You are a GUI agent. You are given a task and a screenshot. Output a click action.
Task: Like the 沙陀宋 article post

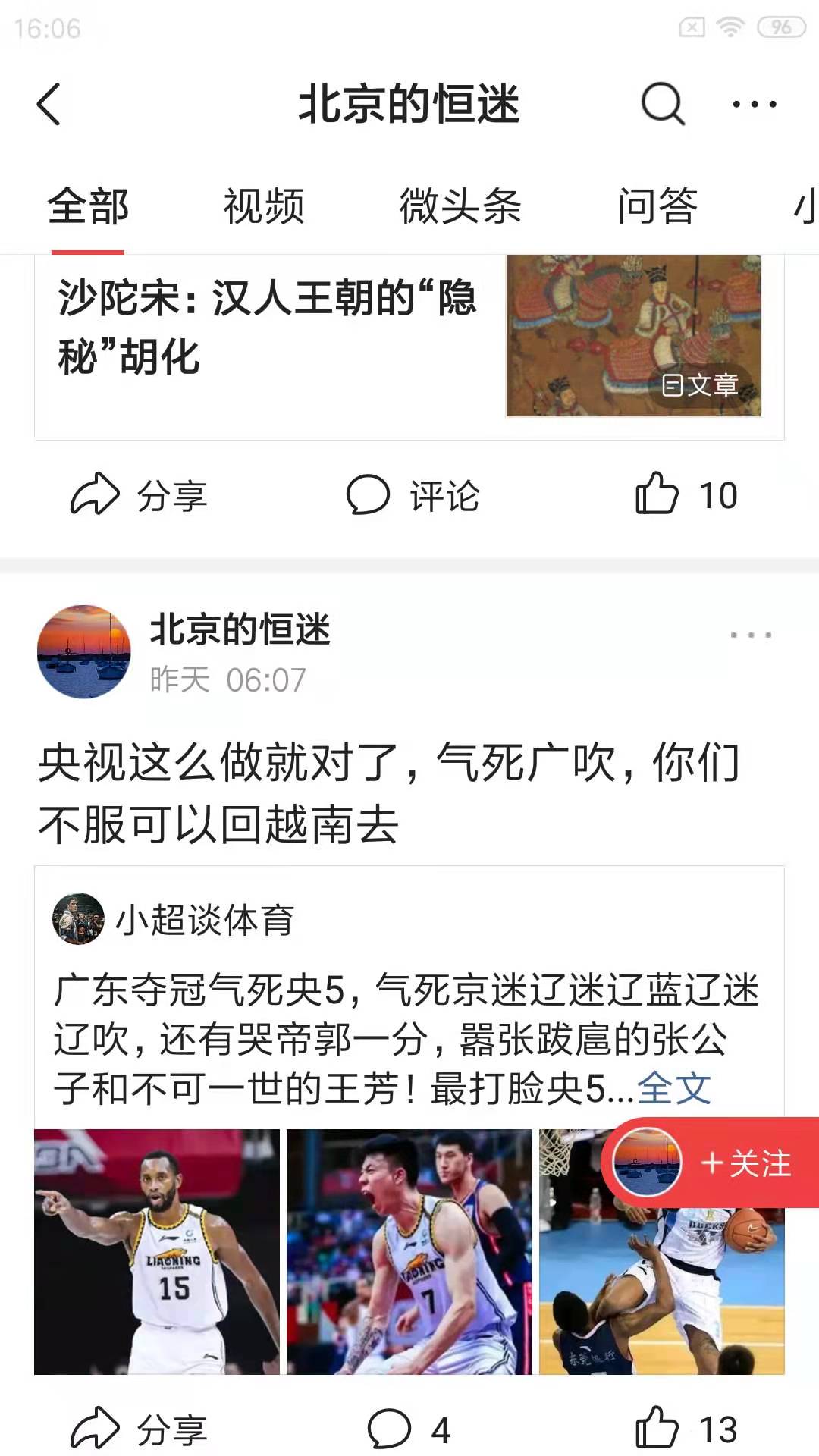click(686, 495)
